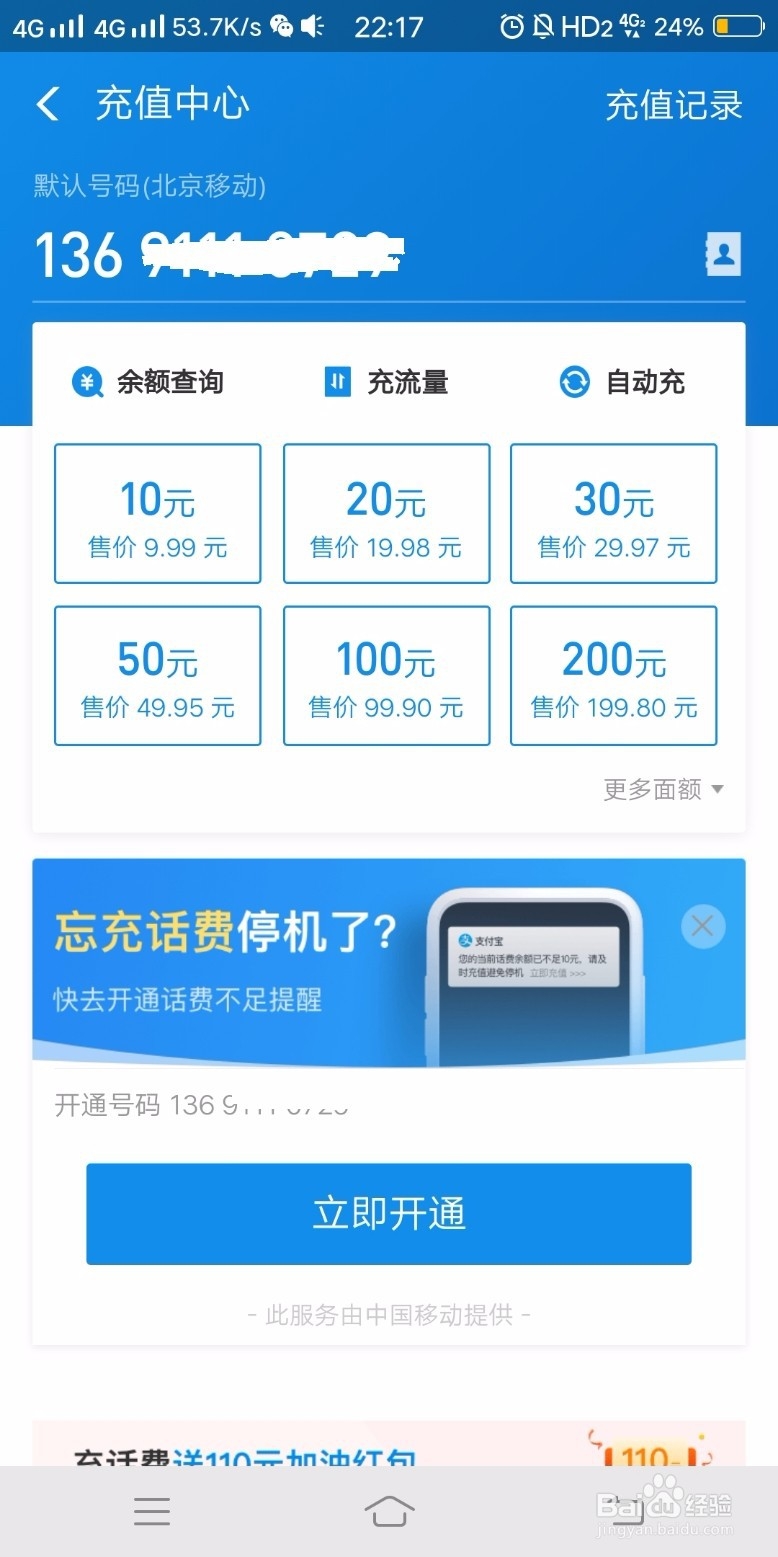Tap the contact picker icon beside phone number
Screen dimensions: 778x1557
(x=722, y=255)
